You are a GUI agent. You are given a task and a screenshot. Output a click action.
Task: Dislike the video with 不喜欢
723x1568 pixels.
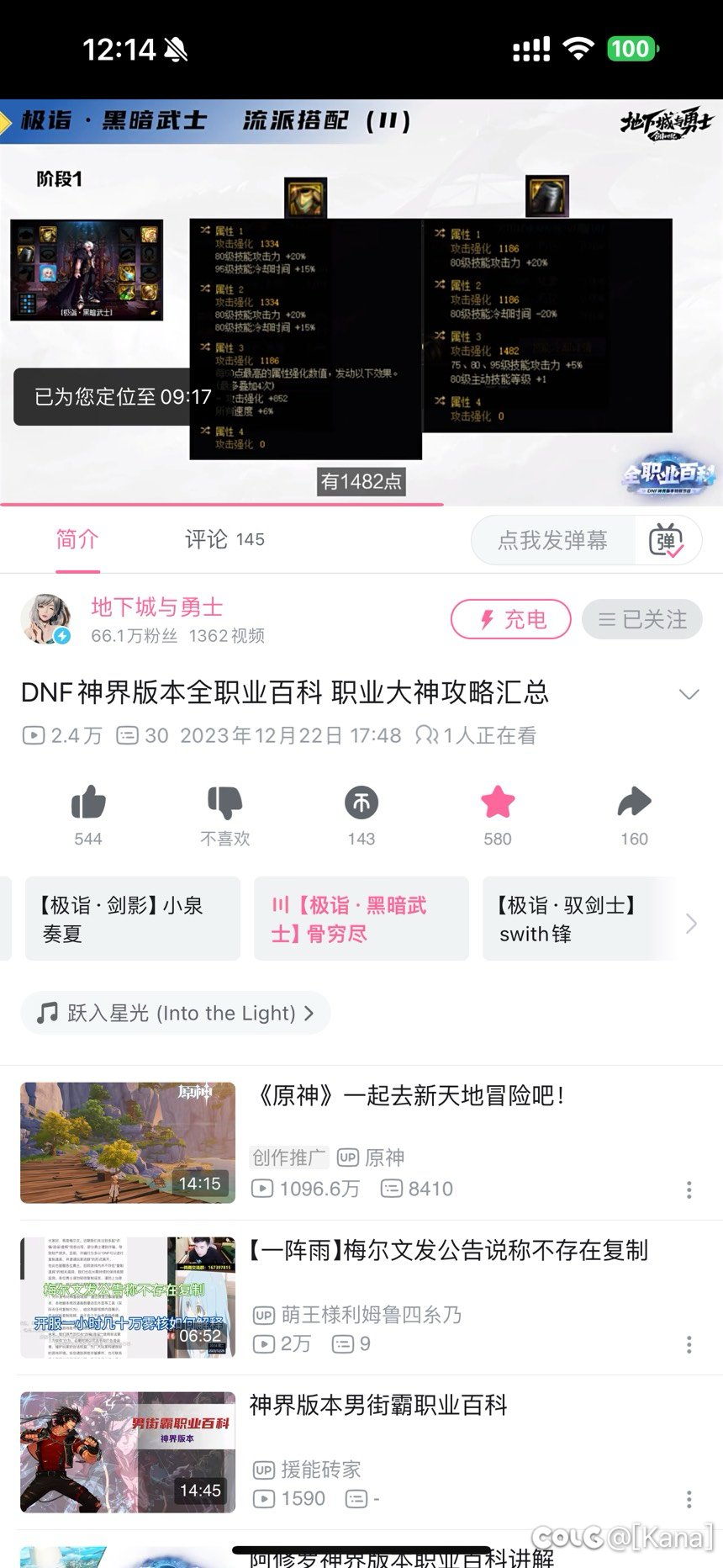(225, 814)
